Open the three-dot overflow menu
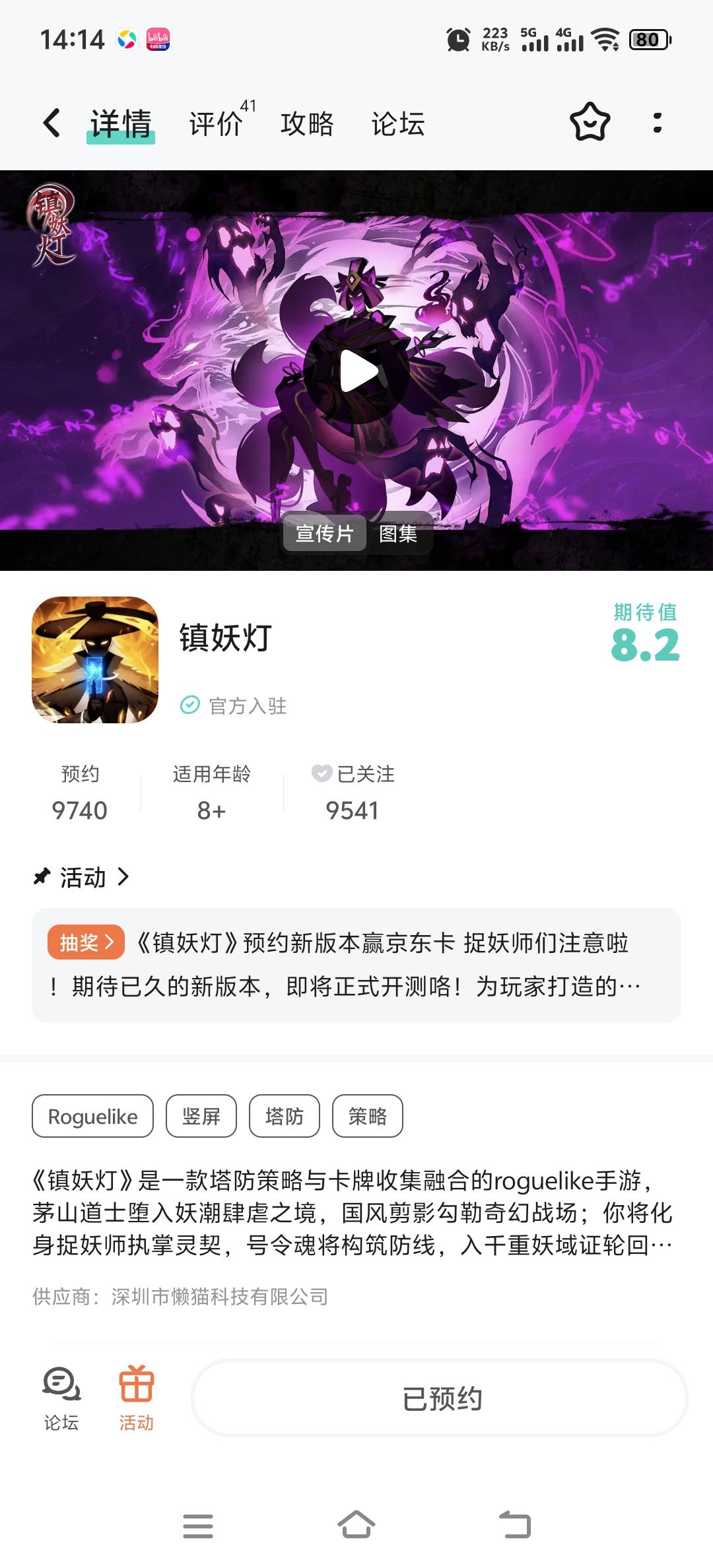This screenshot has height=1568, width=713. (x=656, y=123)
